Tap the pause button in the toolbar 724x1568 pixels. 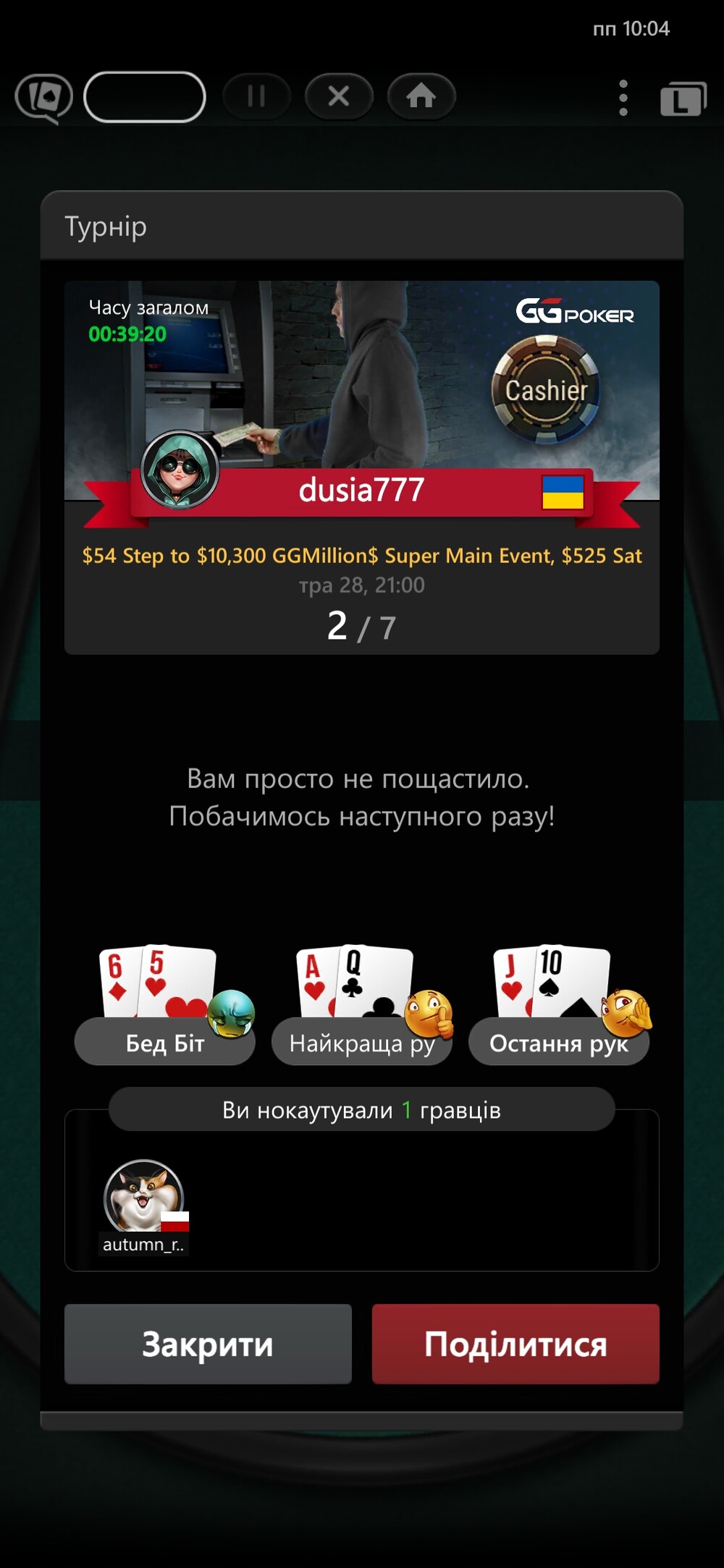click(x=256, y=96)
